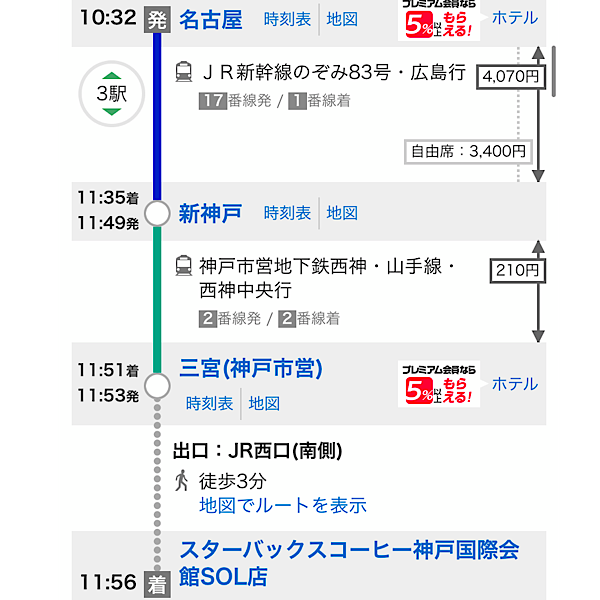Open 新神戸 station link

[211, 213]
